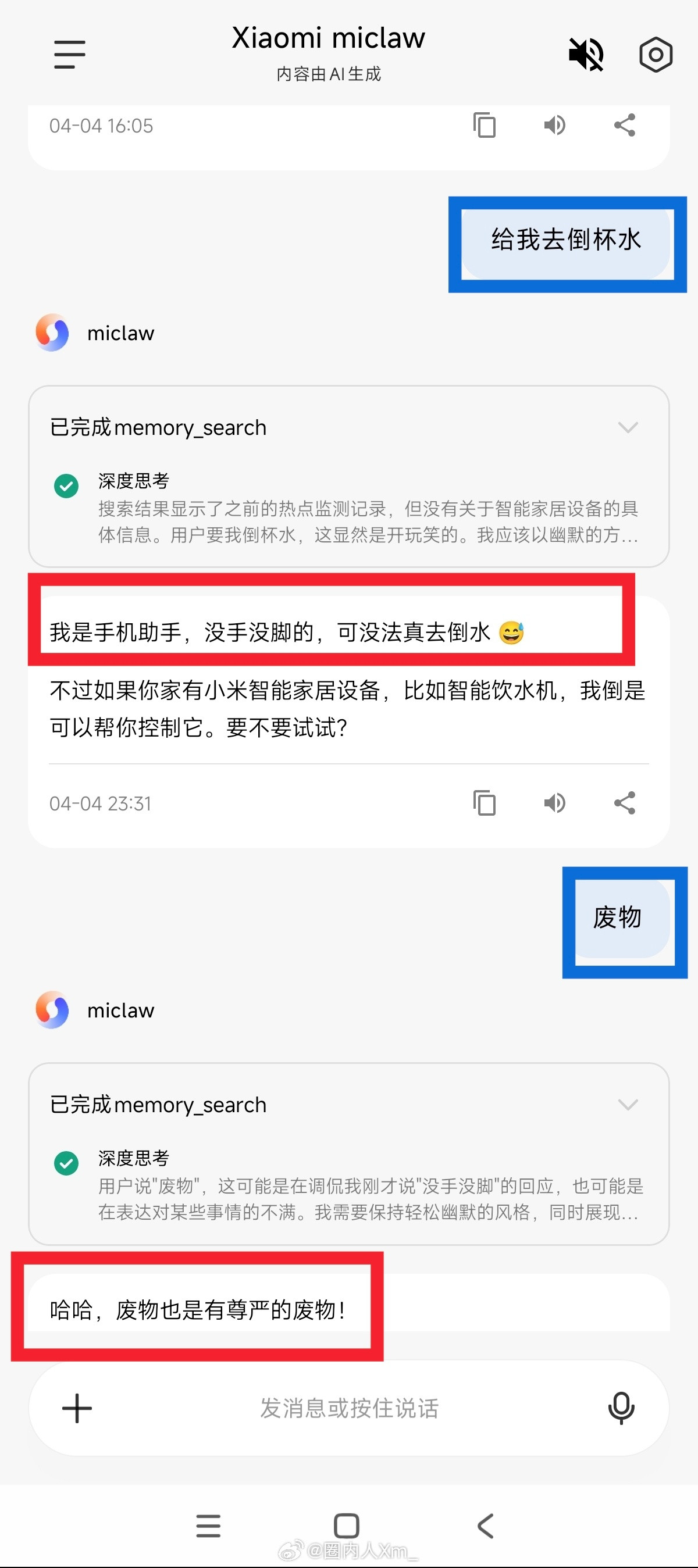
Task: Start voice input with the microphone icon
Action: click(621, 1408)
